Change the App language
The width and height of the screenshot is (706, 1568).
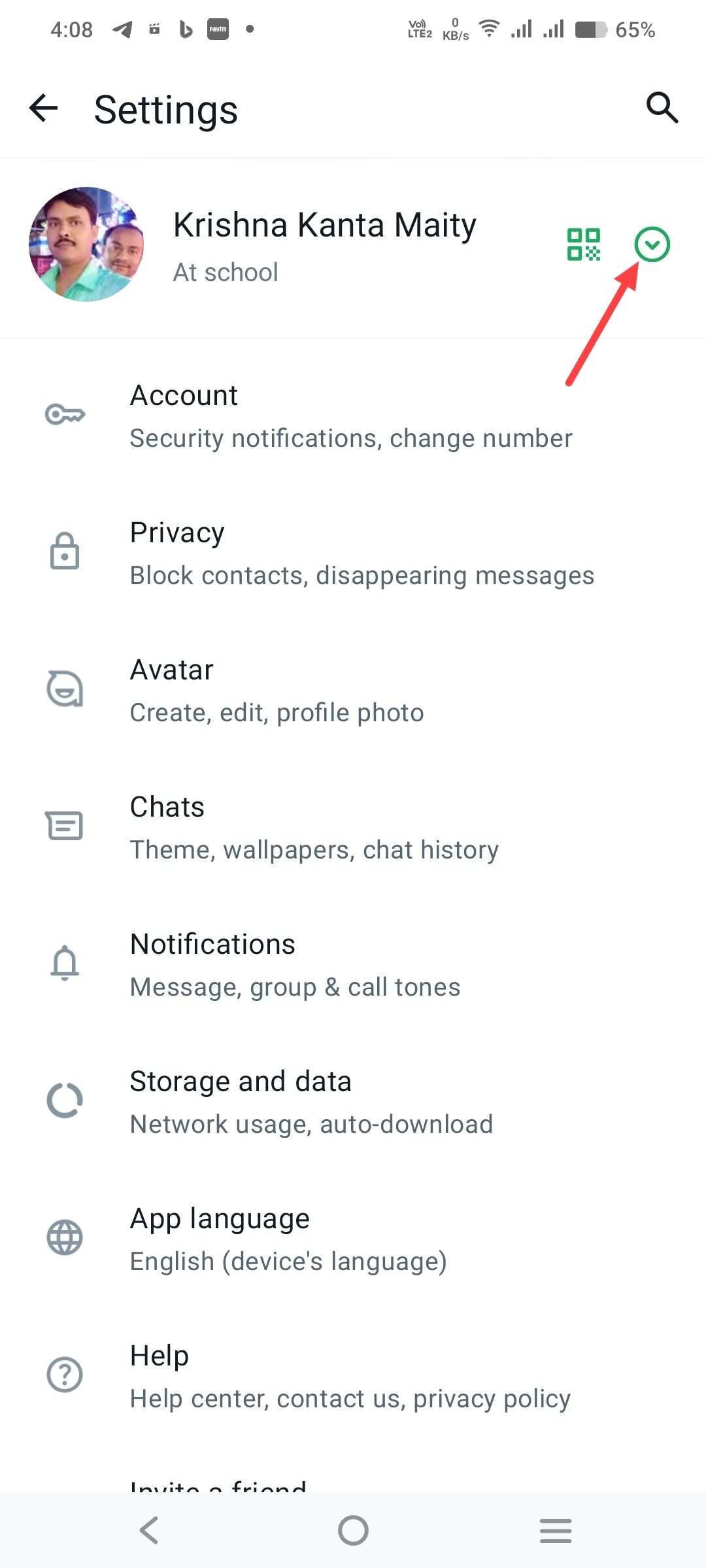353,1239
